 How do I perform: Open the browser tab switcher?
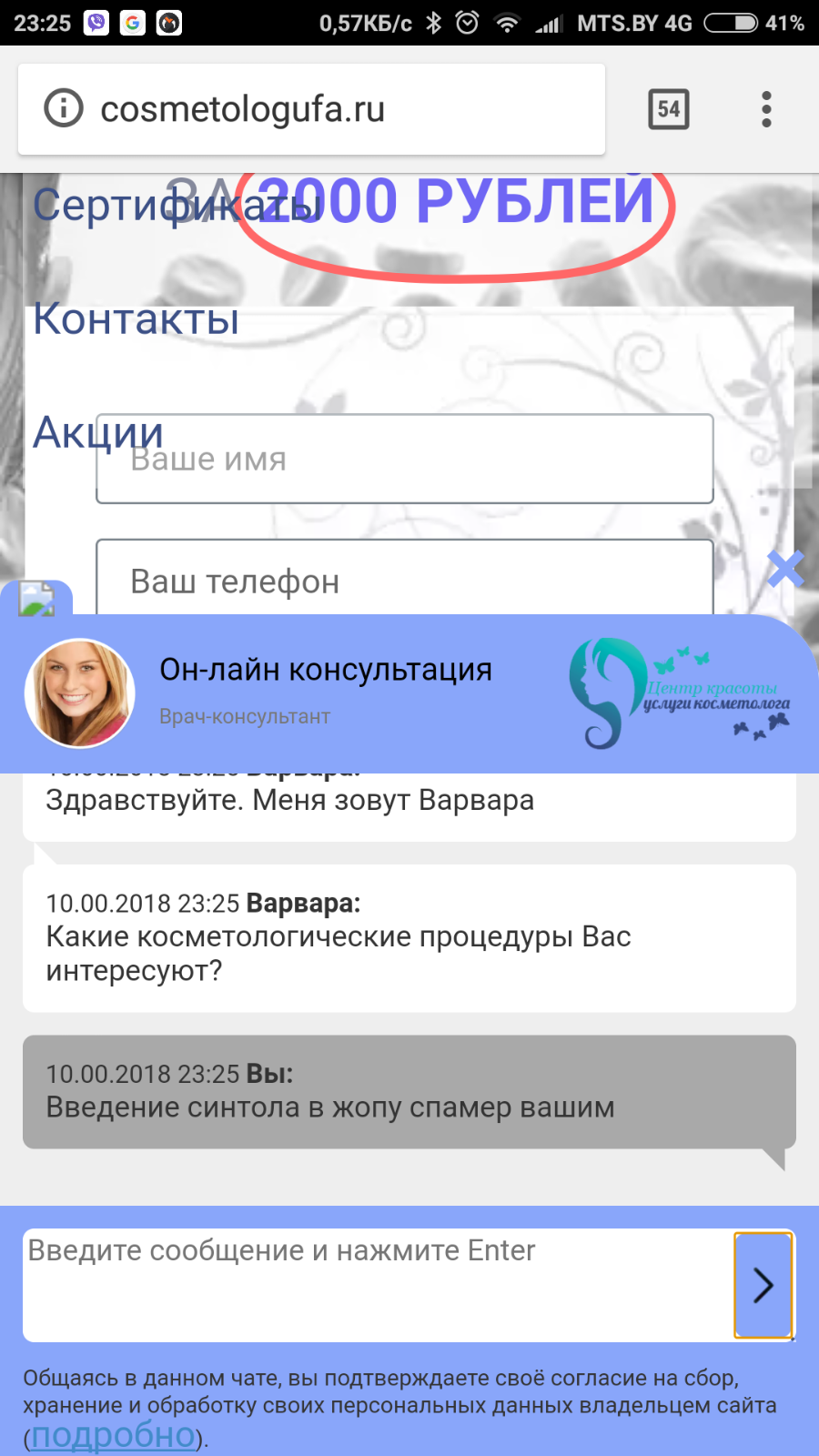click(x=669, y=109)
